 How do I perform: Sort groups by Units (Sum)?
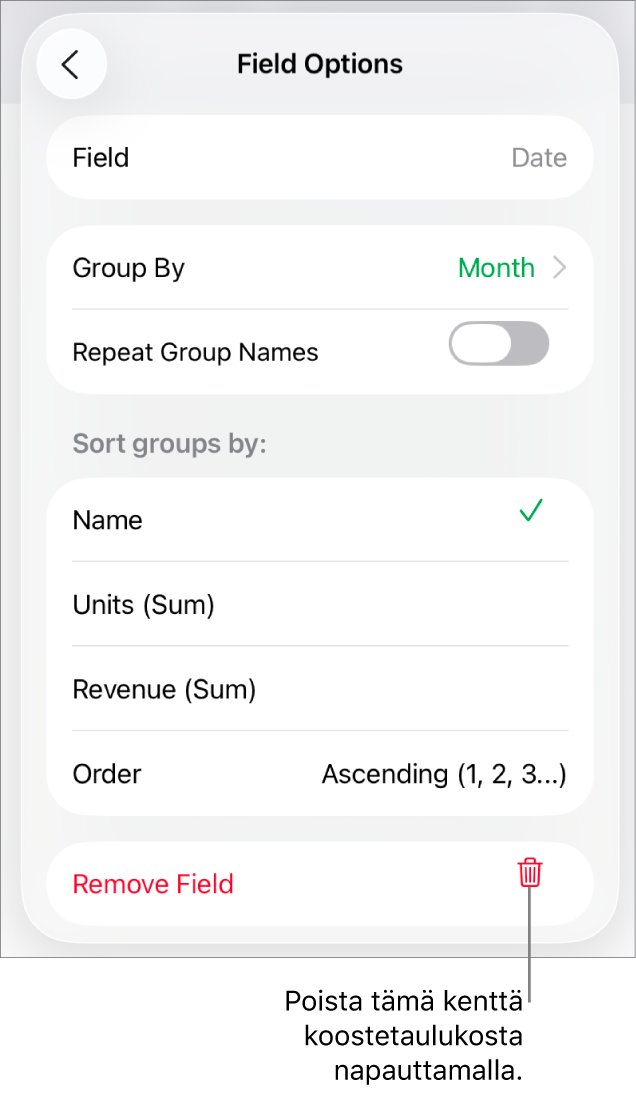pyautogui.click(x=320, y=605)
